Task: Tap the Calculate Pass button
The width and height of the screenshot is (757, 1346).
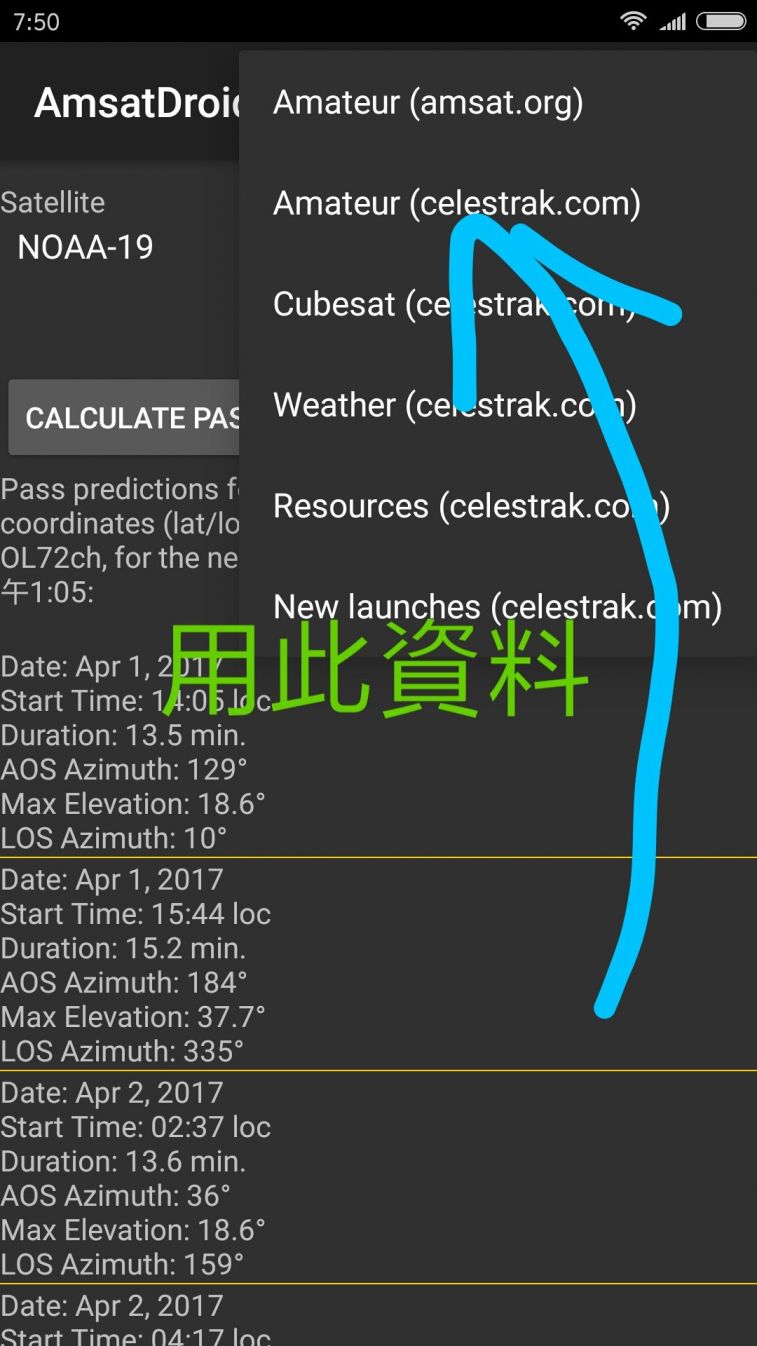Action: [x=125, y=418]
